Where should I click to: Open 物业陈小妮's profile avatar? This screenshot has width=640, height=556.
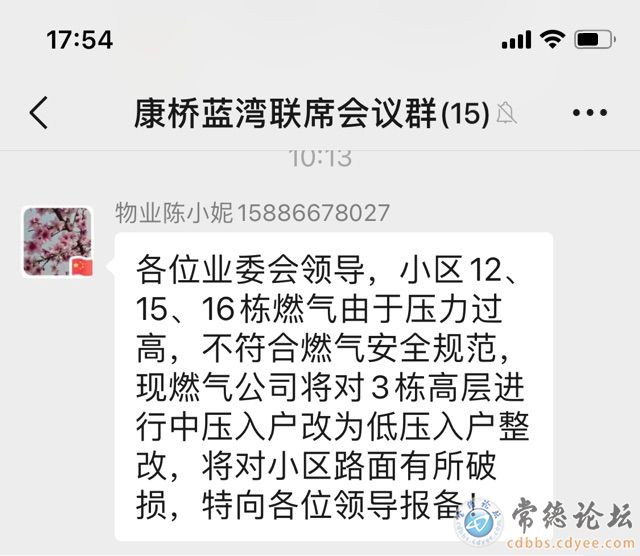click(x=58, y=241)
